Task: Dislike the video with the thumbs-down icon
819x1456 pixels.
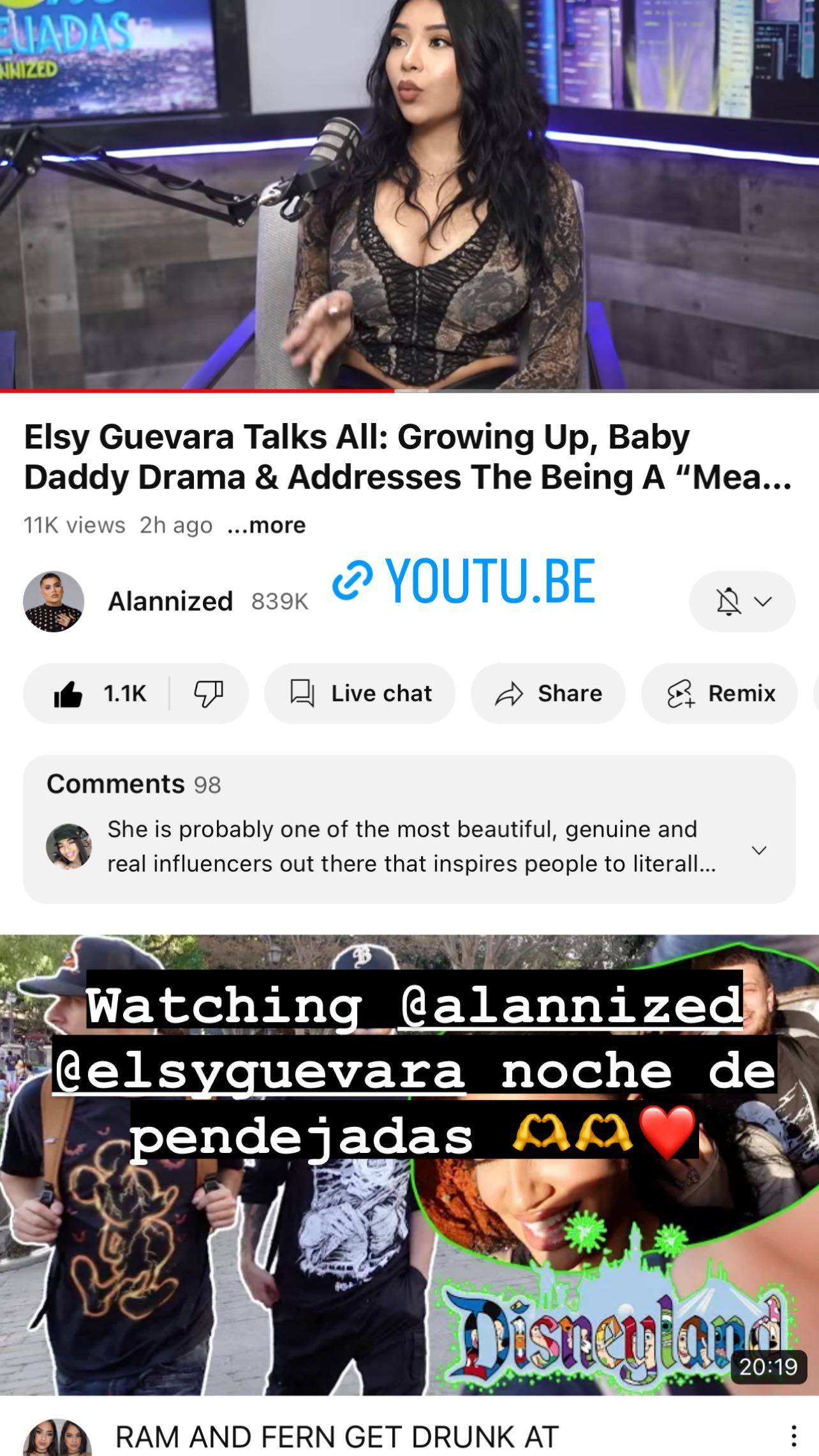Action: coord(209,694)
